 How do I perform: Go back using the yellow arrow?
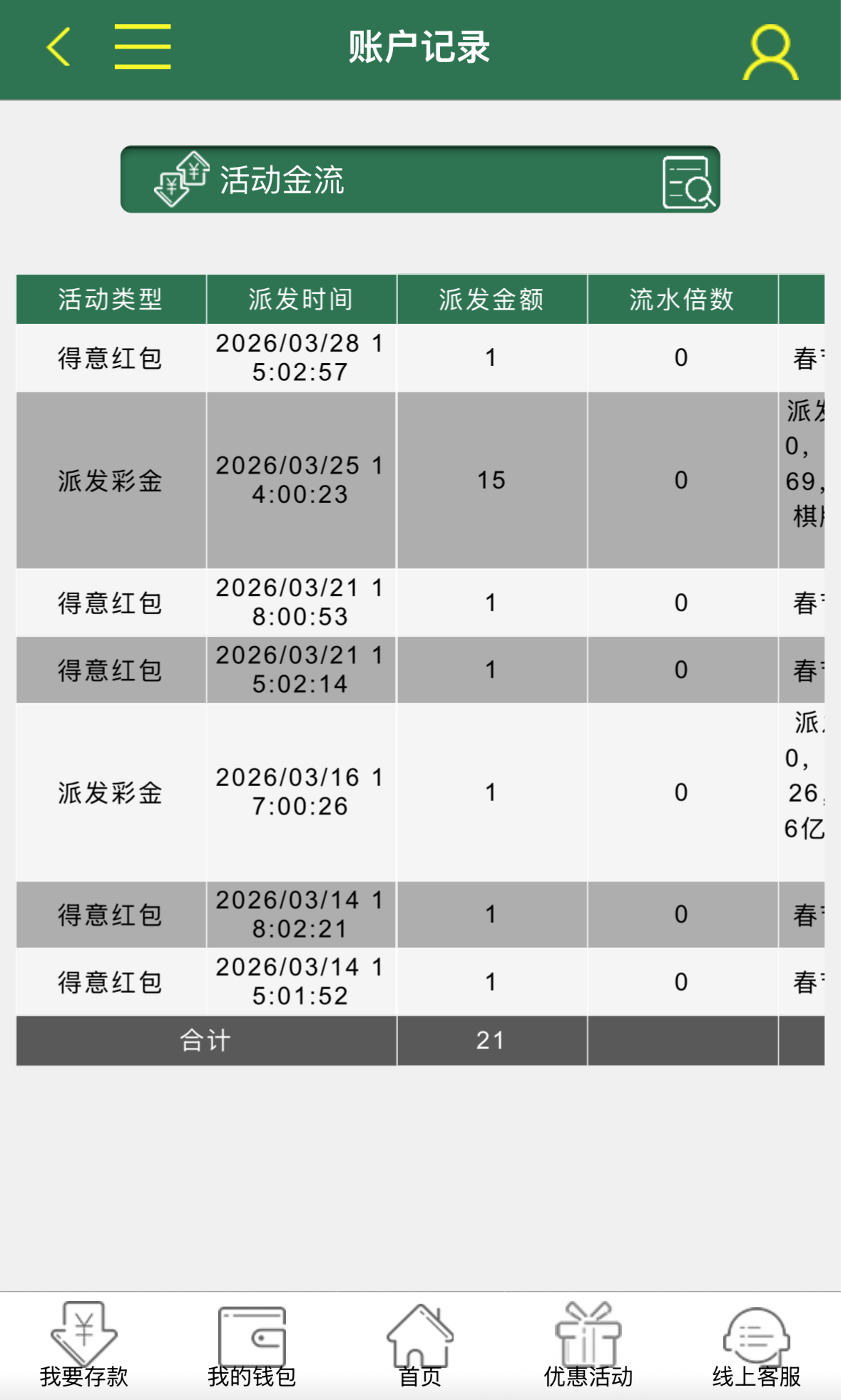pos(58,47)
